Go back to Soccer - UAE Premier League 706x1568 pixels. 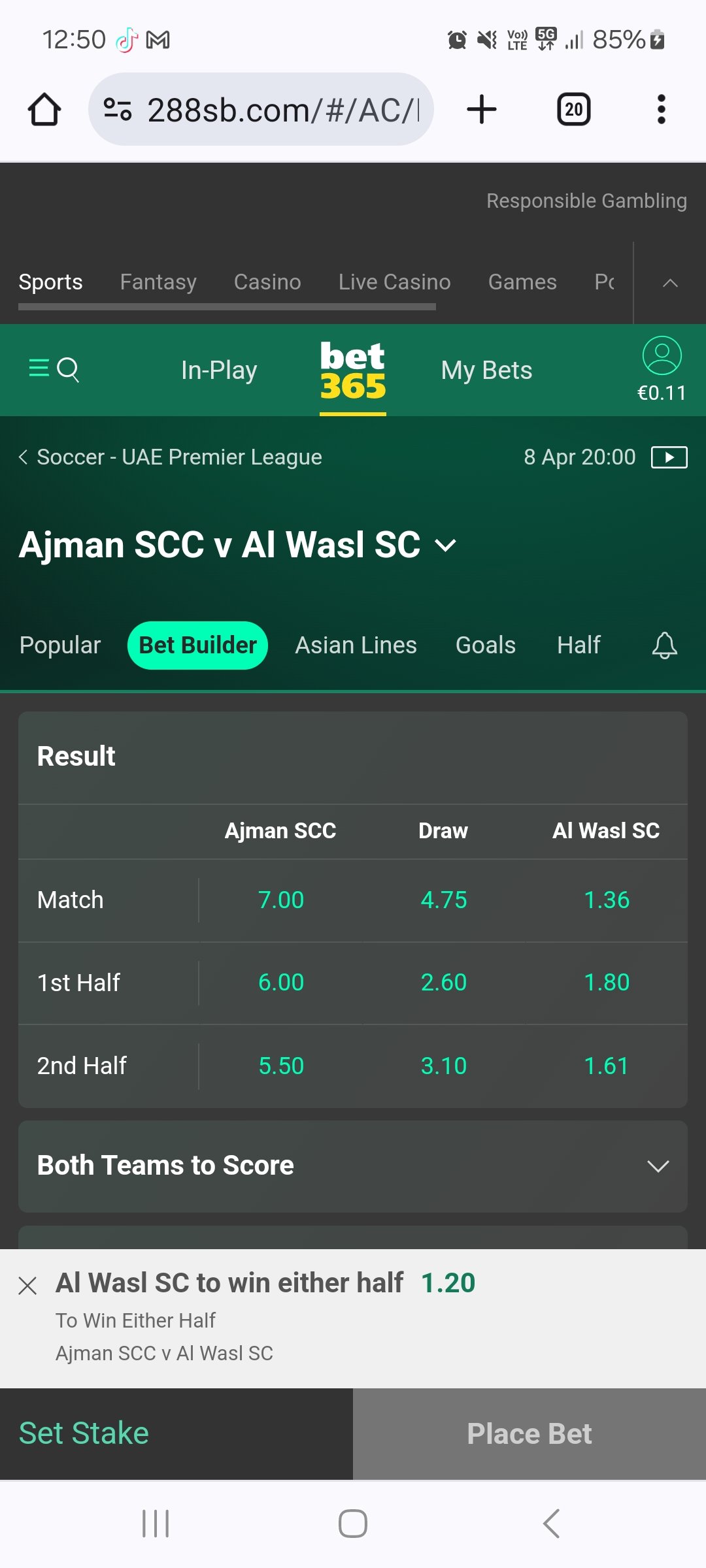tap(170, 457)
